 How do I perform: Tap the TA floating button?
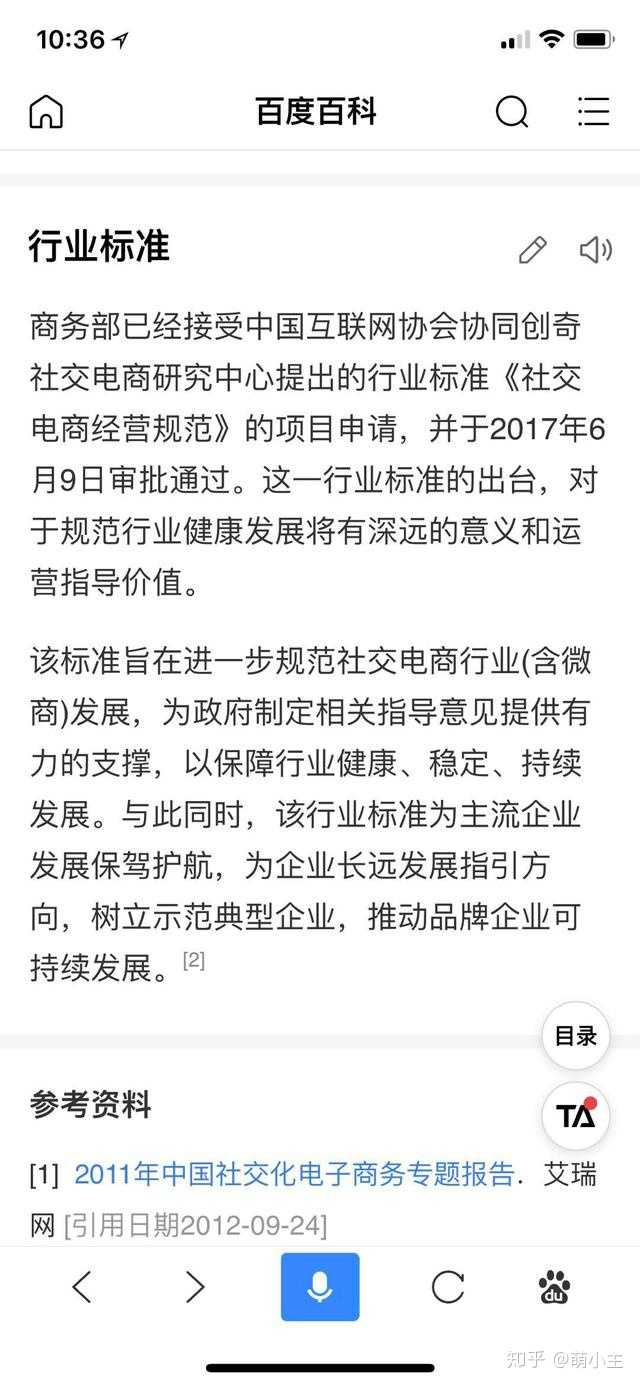pos(576,1116)
